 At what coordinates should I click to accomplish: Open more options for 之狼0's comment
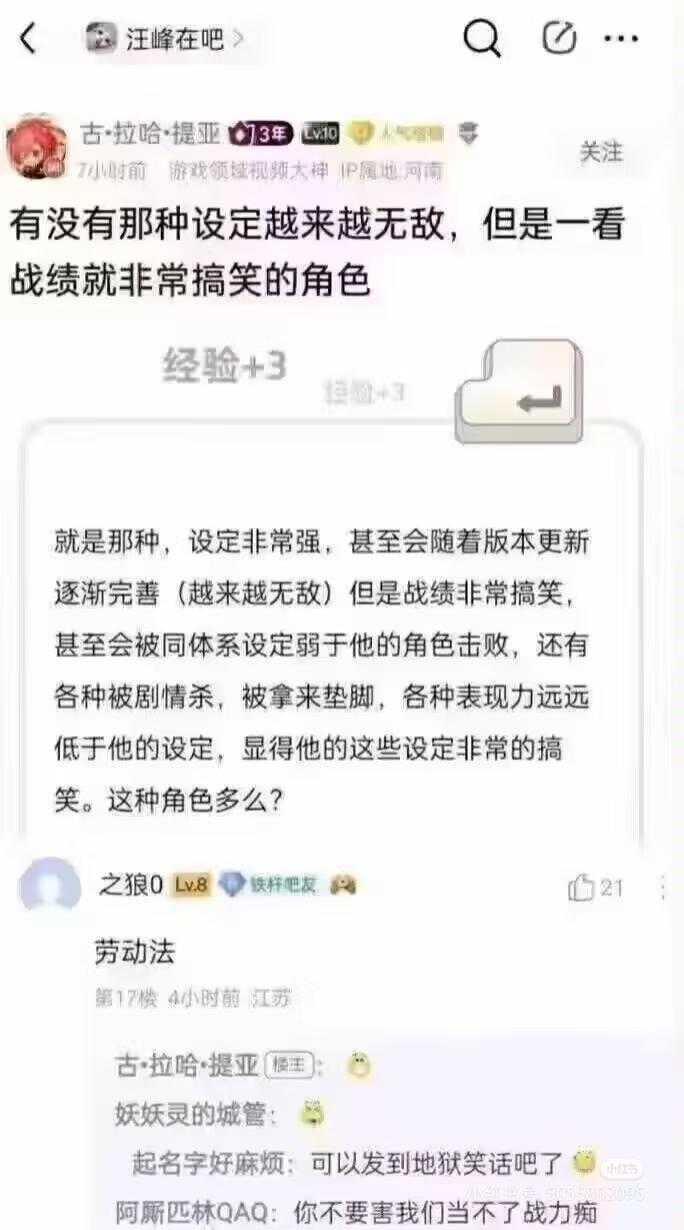(664, 887)
